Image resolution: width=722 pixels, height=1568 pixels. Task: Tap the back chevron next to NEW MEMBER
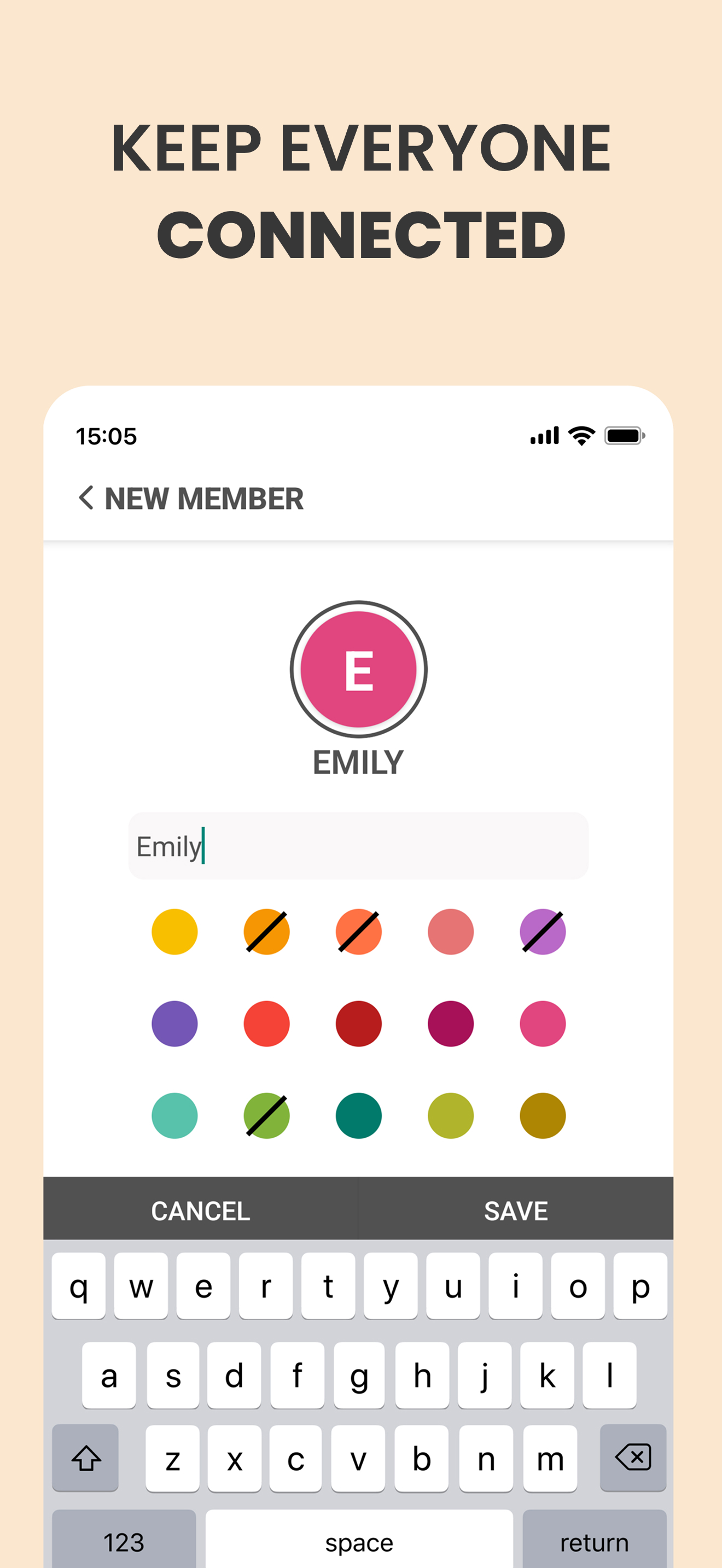click(x=86, y=499)
